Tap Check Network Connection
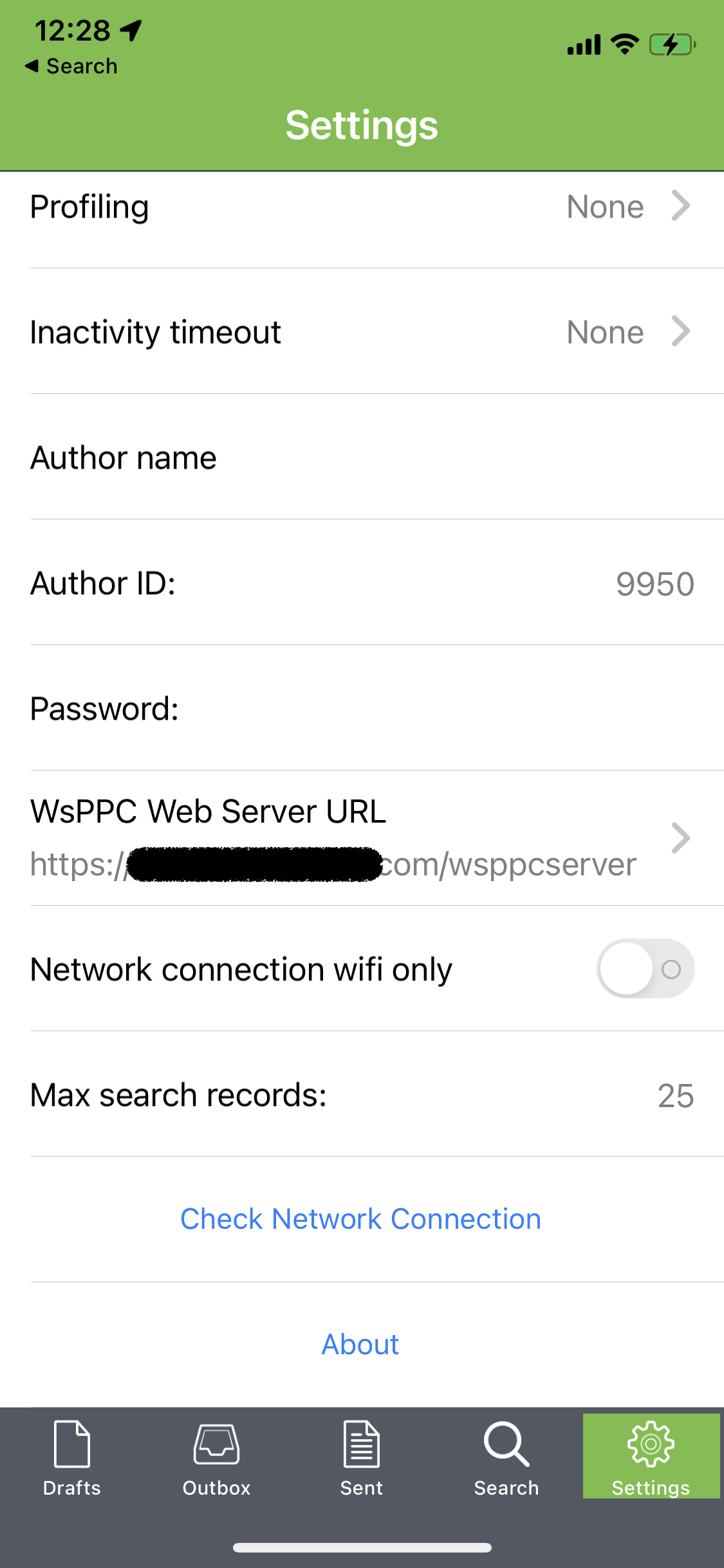724x1568 pixels. coord(360,1219)
